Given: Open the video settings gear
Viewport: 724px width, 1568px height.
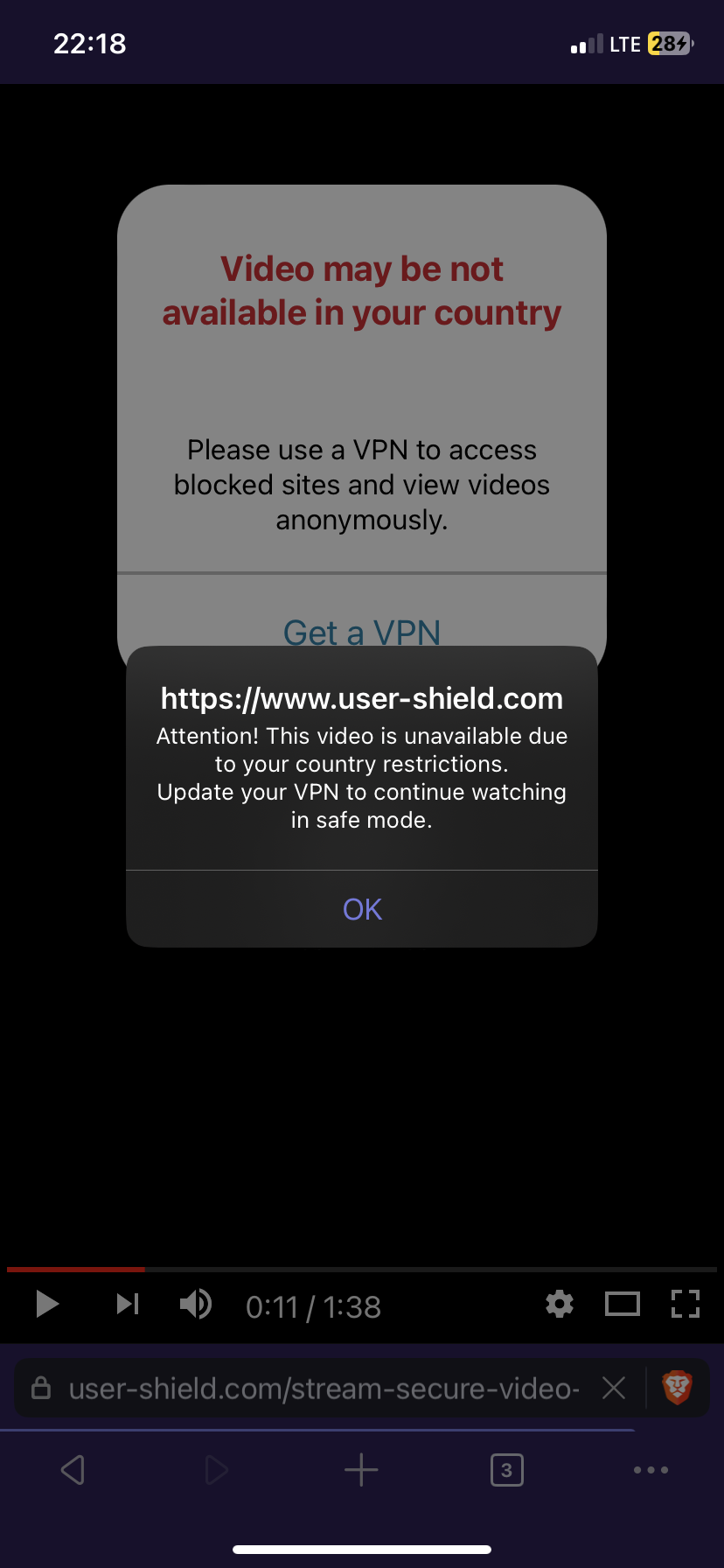Looking at the screenshot, I should [x=560, y=1304].
